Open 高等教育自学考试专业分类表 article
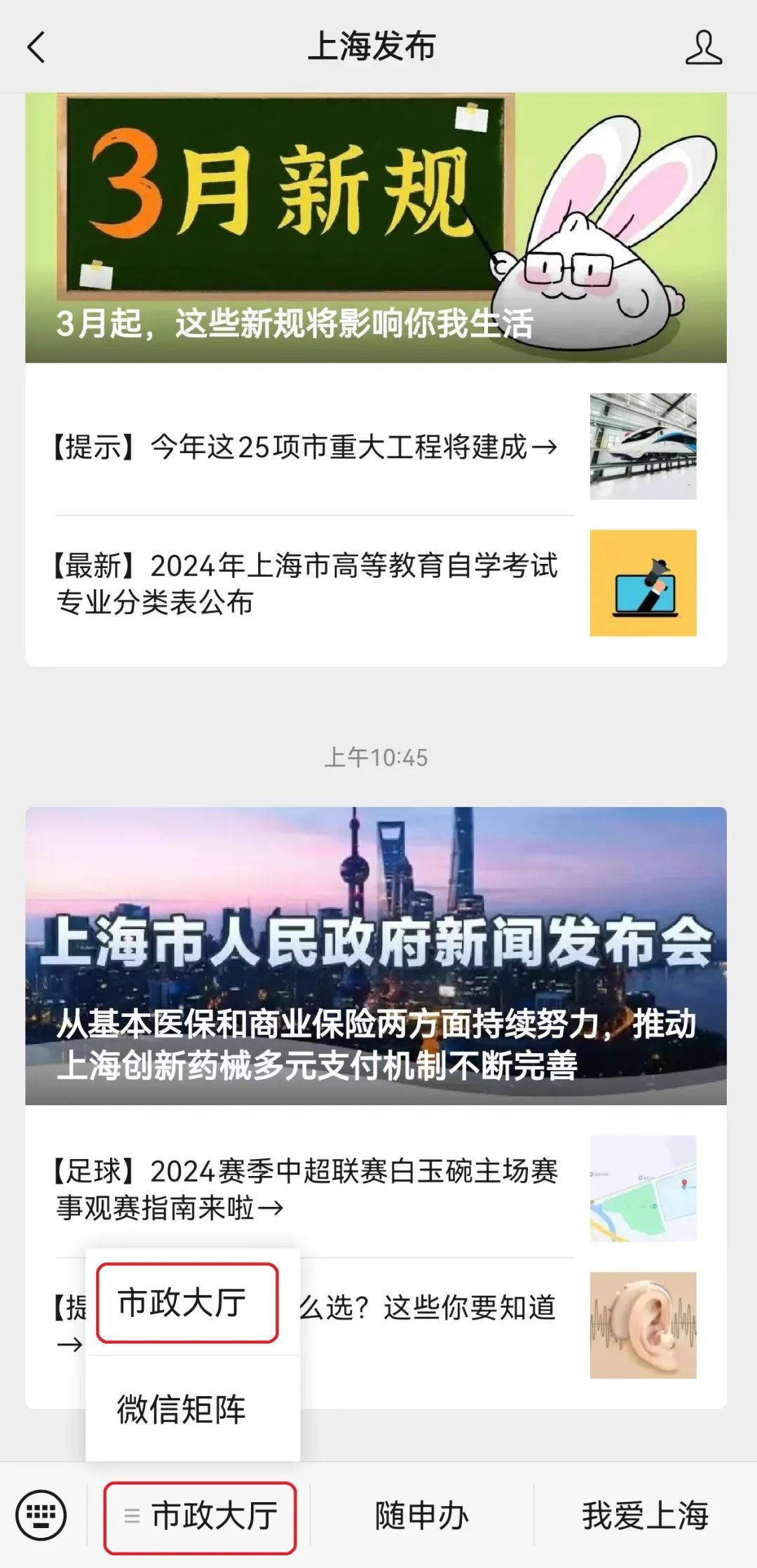This screenshot has width=757, height=1568. [306, 583]
